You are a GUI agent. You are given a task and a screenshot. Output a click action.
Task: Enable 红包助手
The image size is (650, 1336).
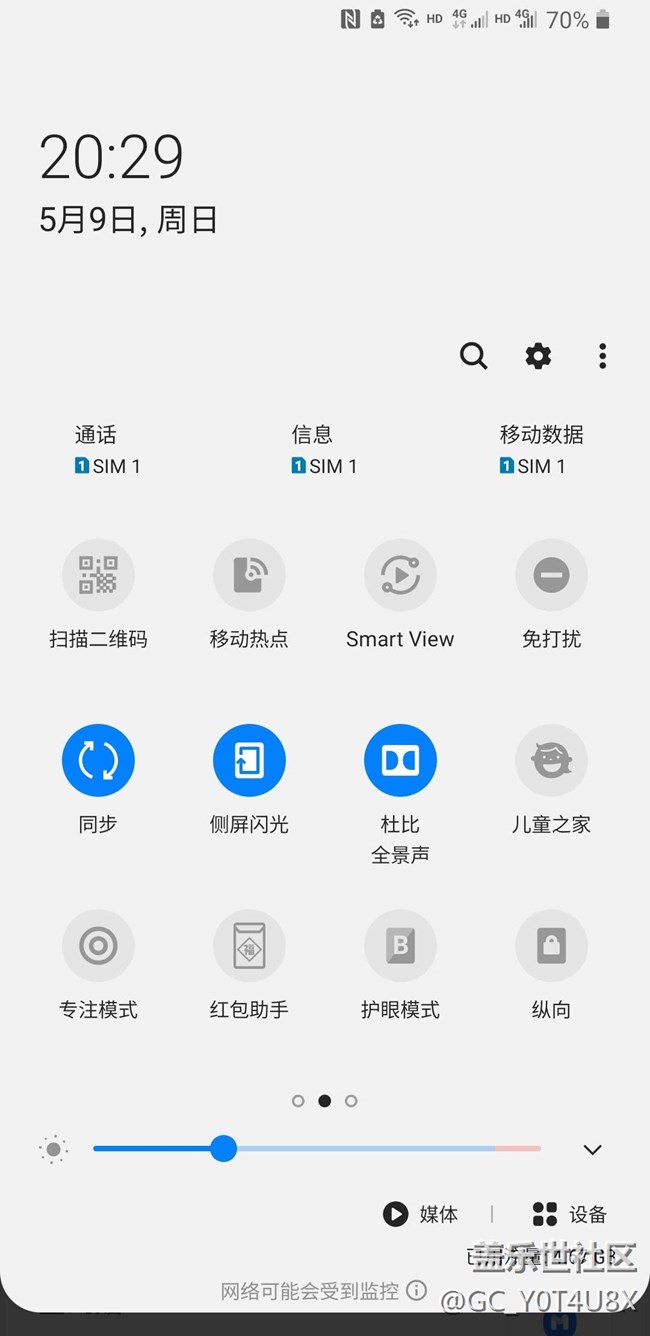(x=249, y=946)
